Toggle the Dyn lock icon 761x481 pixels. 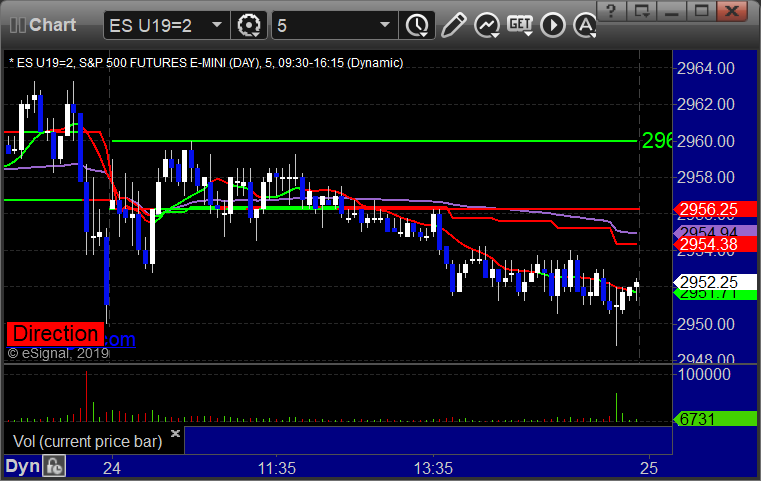[x=53, y=466]
